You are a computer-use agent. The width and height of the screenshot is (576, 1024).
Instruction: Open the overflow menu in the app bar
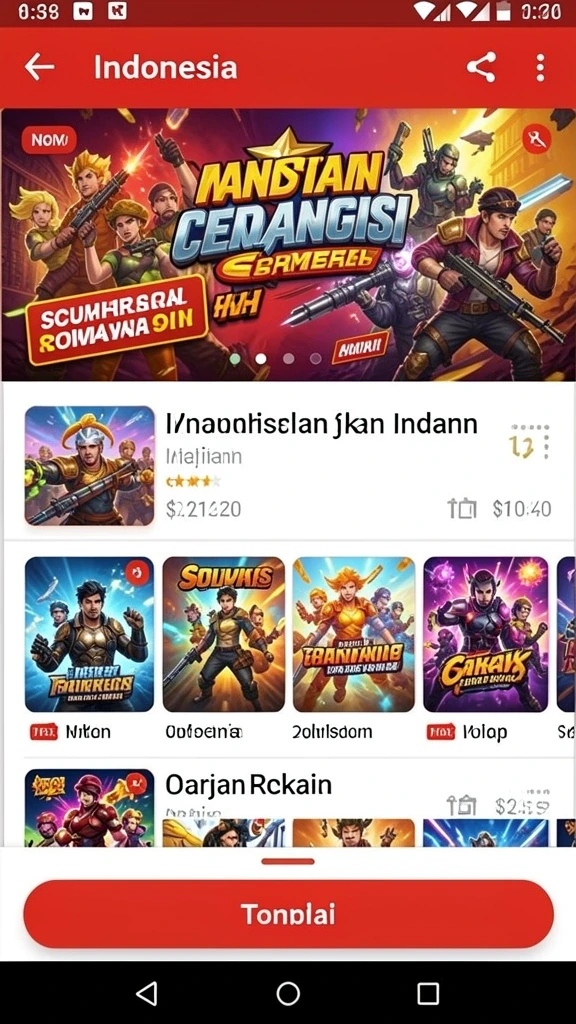540,67
